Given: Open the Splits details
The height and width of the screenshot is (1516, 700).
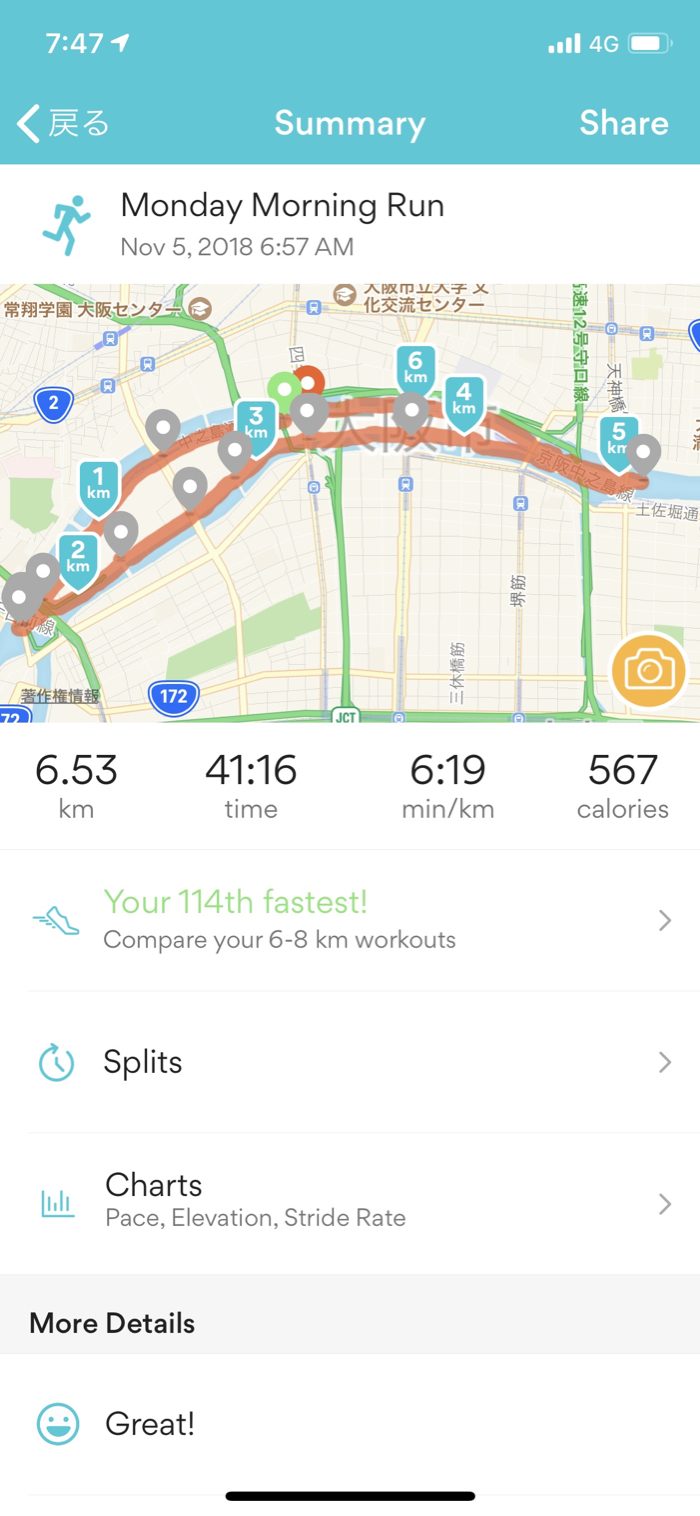Looking at the screenshot, I should coord(350,1062).
